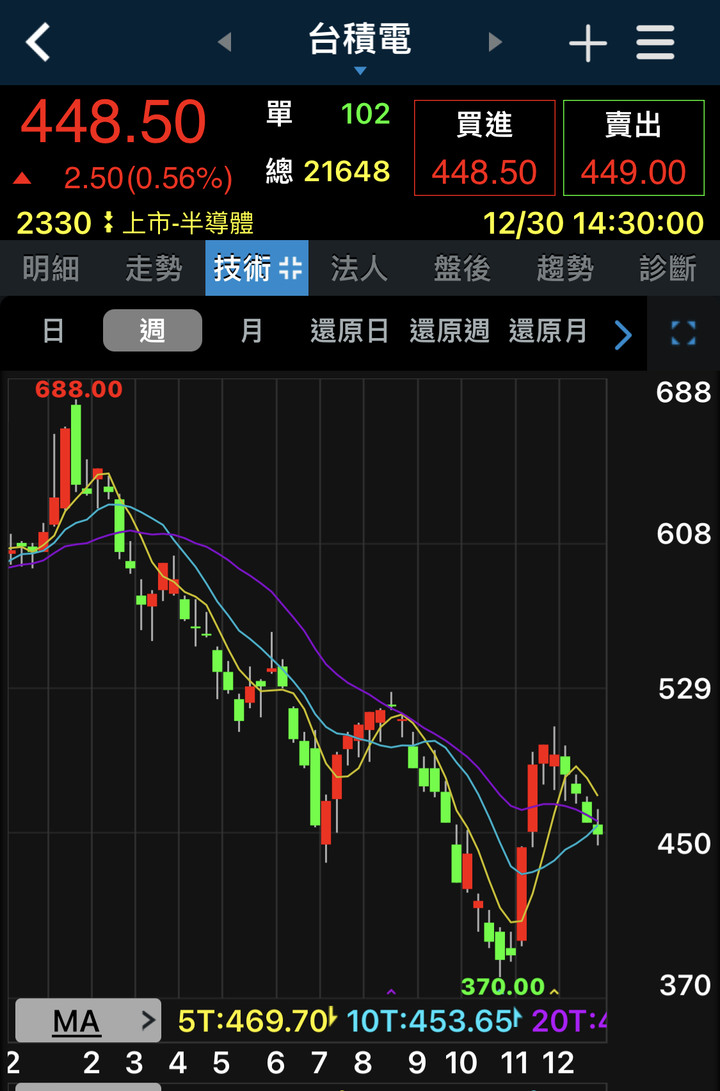Tap the 買進 448.50 buy button

click(x=484, y=147)
